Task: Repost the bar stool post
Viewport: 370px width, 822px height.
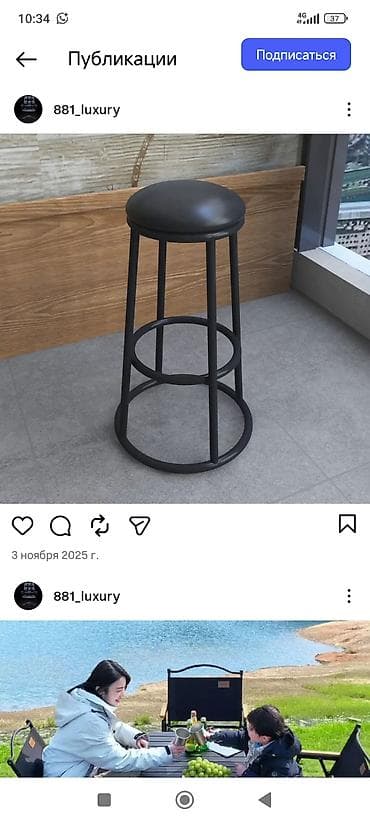Action: tap(100, 525)
